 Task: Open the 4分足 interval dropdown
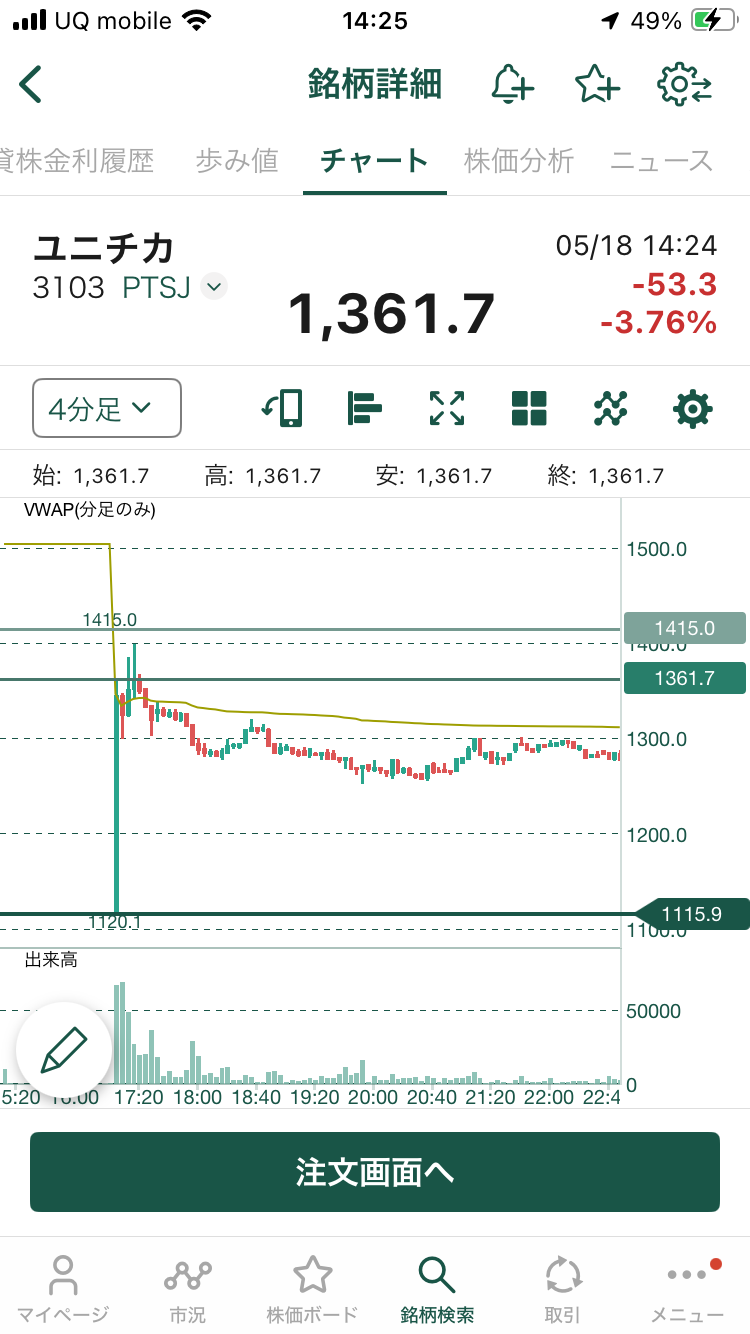click(107, 408)
